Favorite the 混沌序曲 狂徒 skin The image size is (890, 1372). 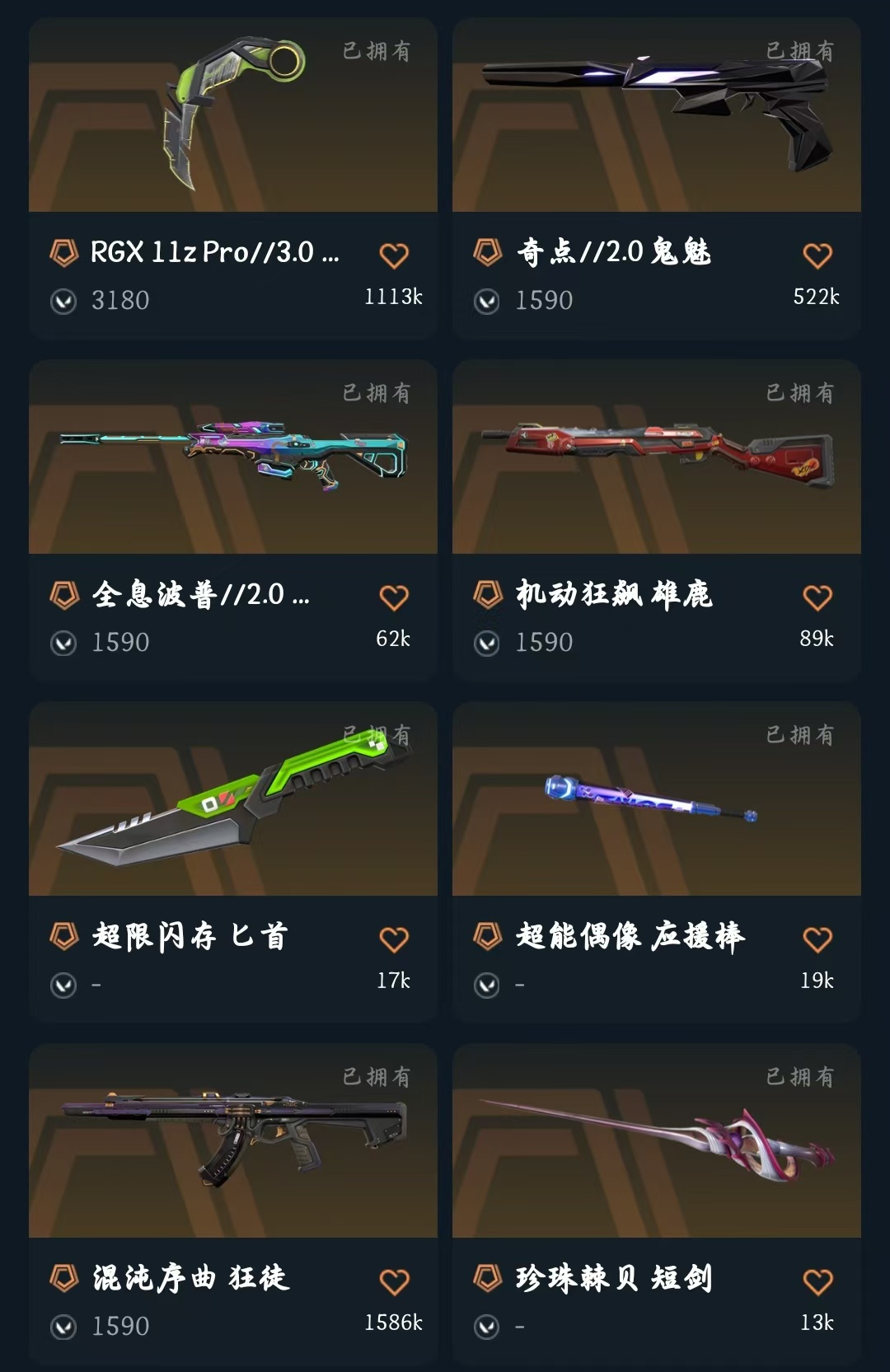click(x=394, y=1281)
